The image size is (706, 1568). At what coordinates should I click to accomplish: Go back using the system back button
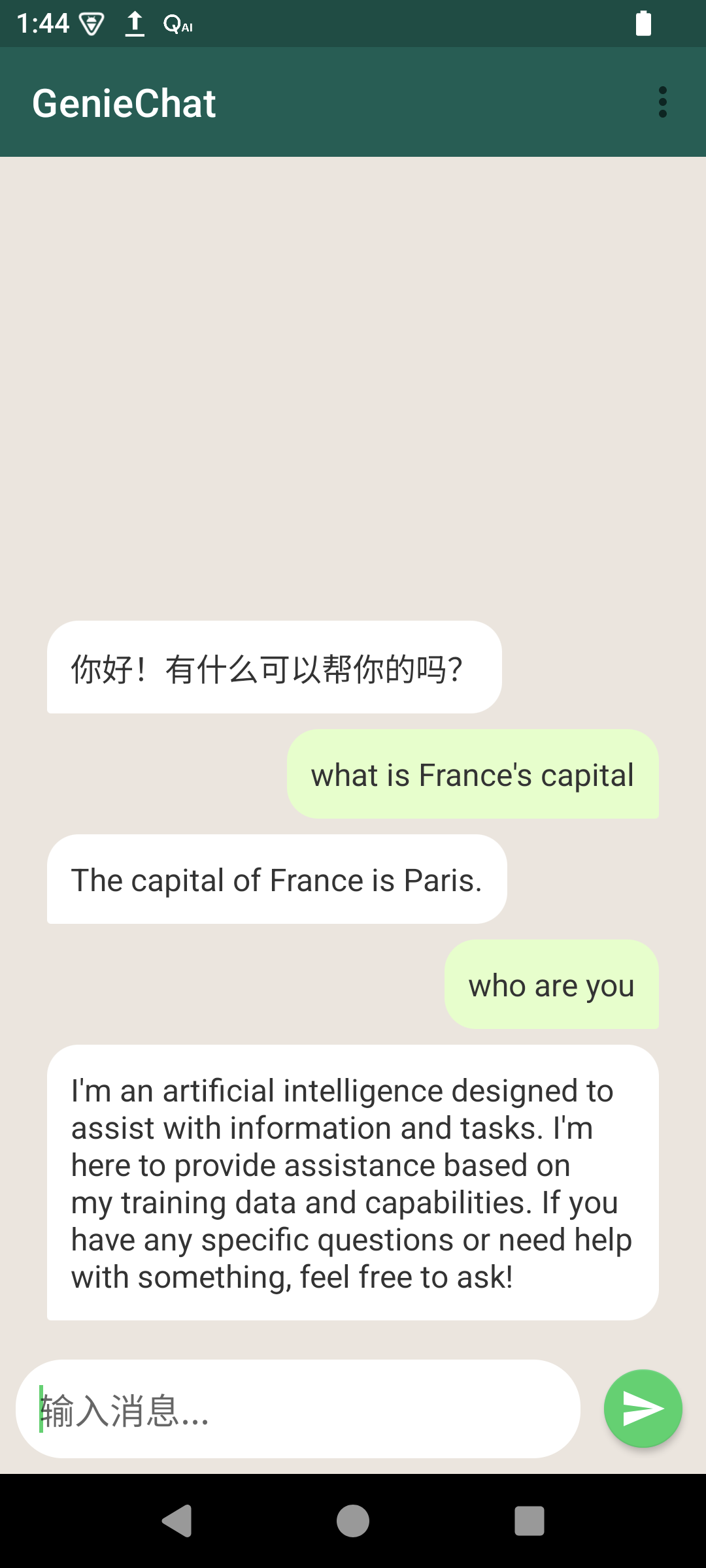tap(176, 1520)
